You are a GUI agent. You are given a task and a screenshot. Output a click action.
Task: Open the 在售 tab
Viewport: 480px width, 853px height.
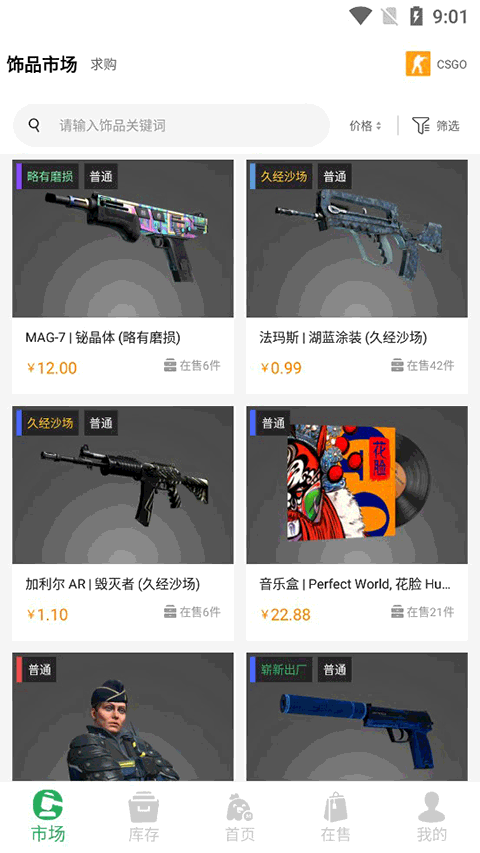point(335,817)
